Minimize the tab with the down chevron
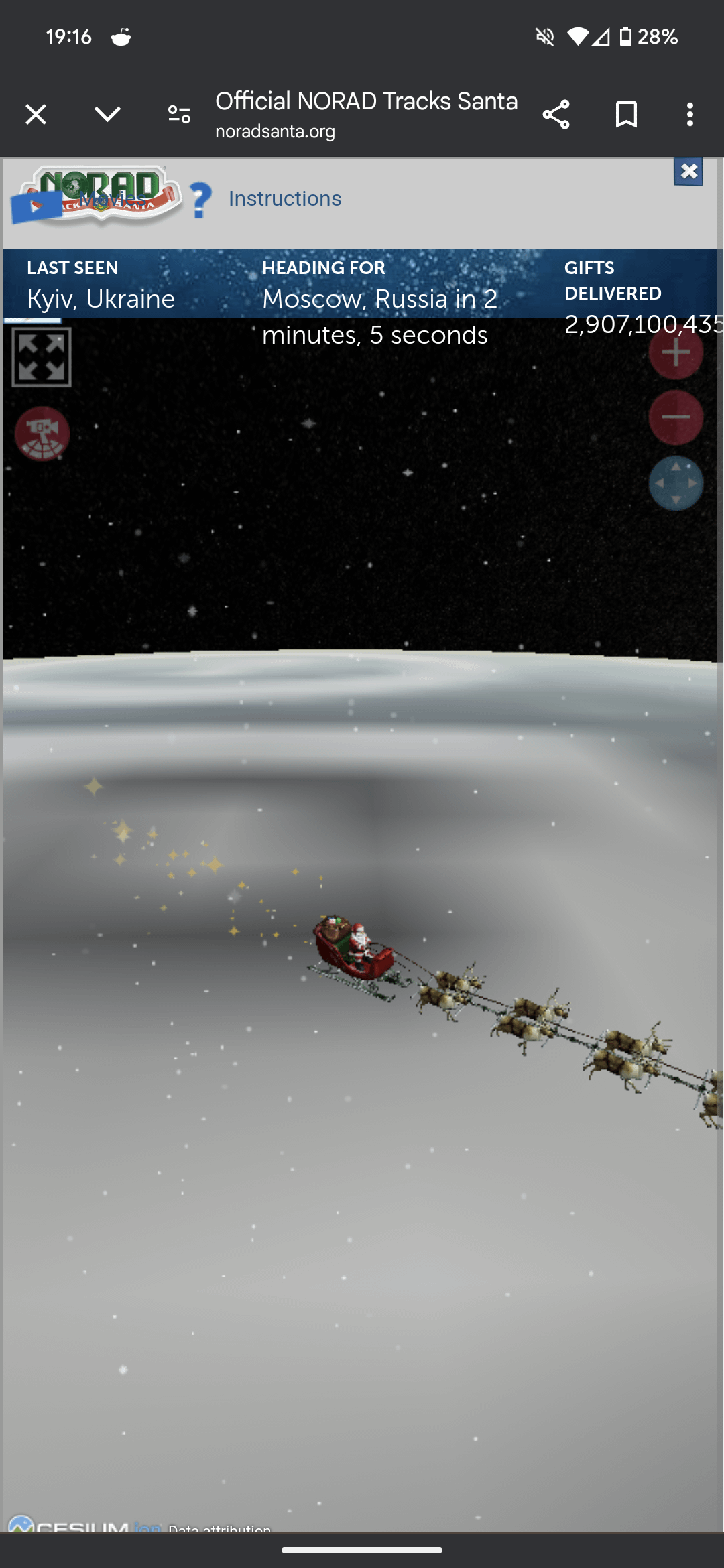The image size is (724, 1568). [107, 114]
